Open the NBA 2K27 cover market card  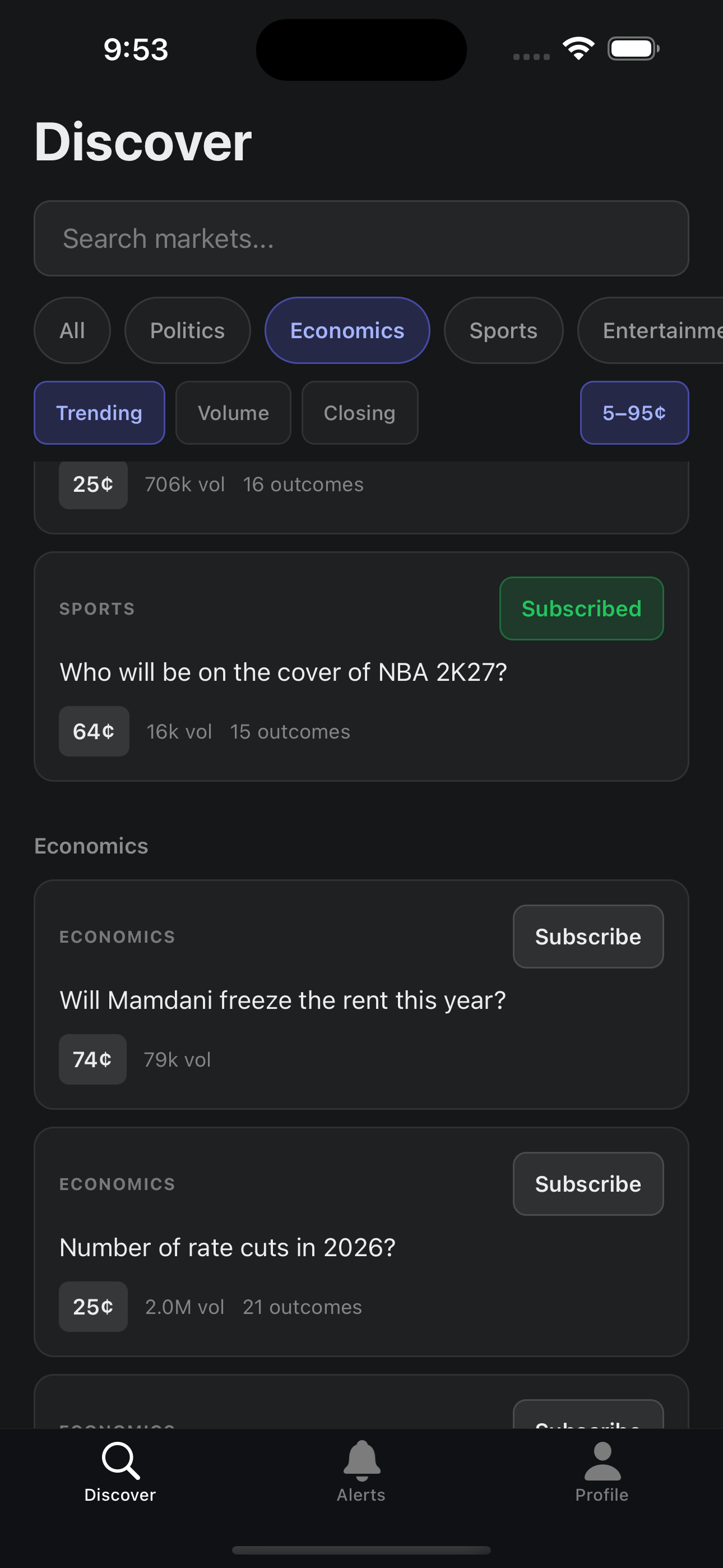coord(283,672)
